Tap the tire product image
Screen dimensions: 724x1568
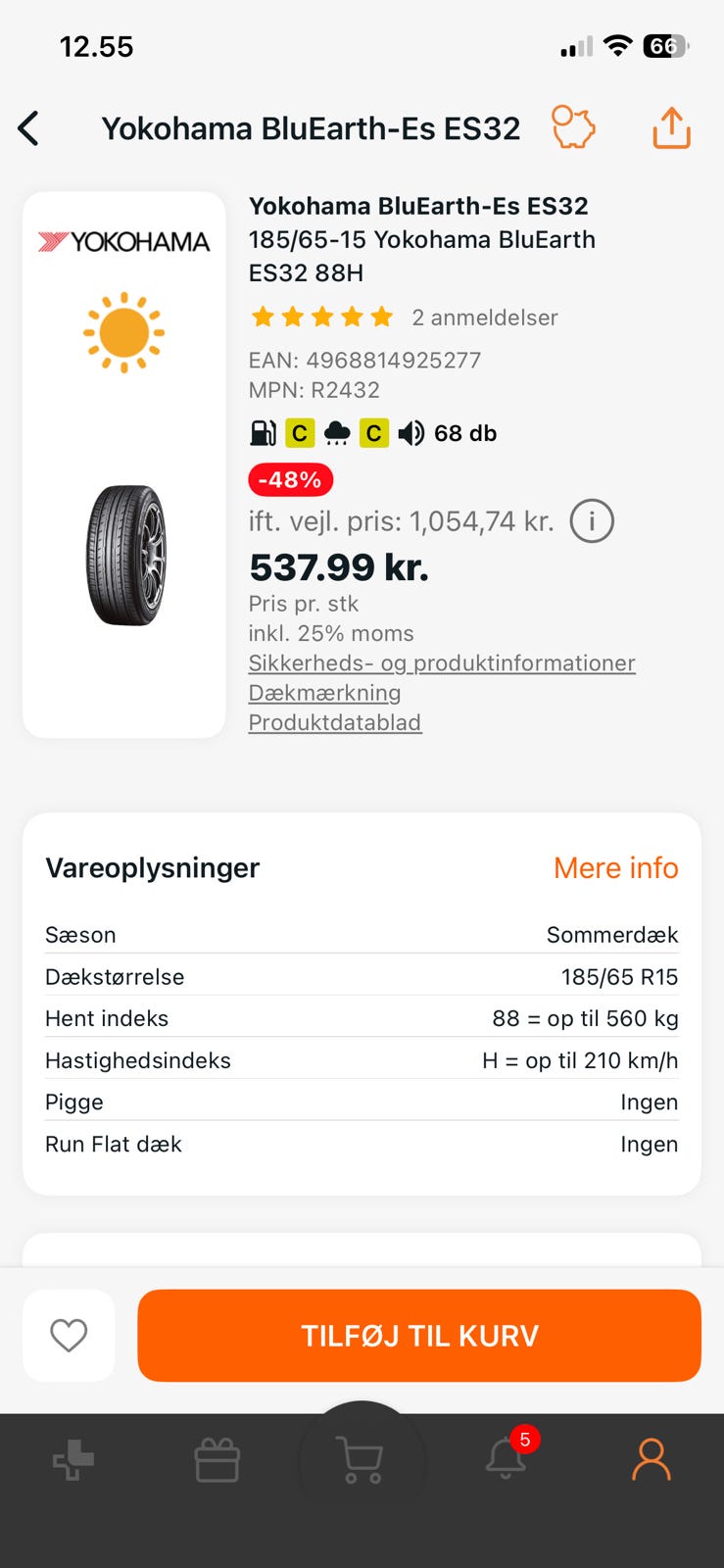point(125,556)
